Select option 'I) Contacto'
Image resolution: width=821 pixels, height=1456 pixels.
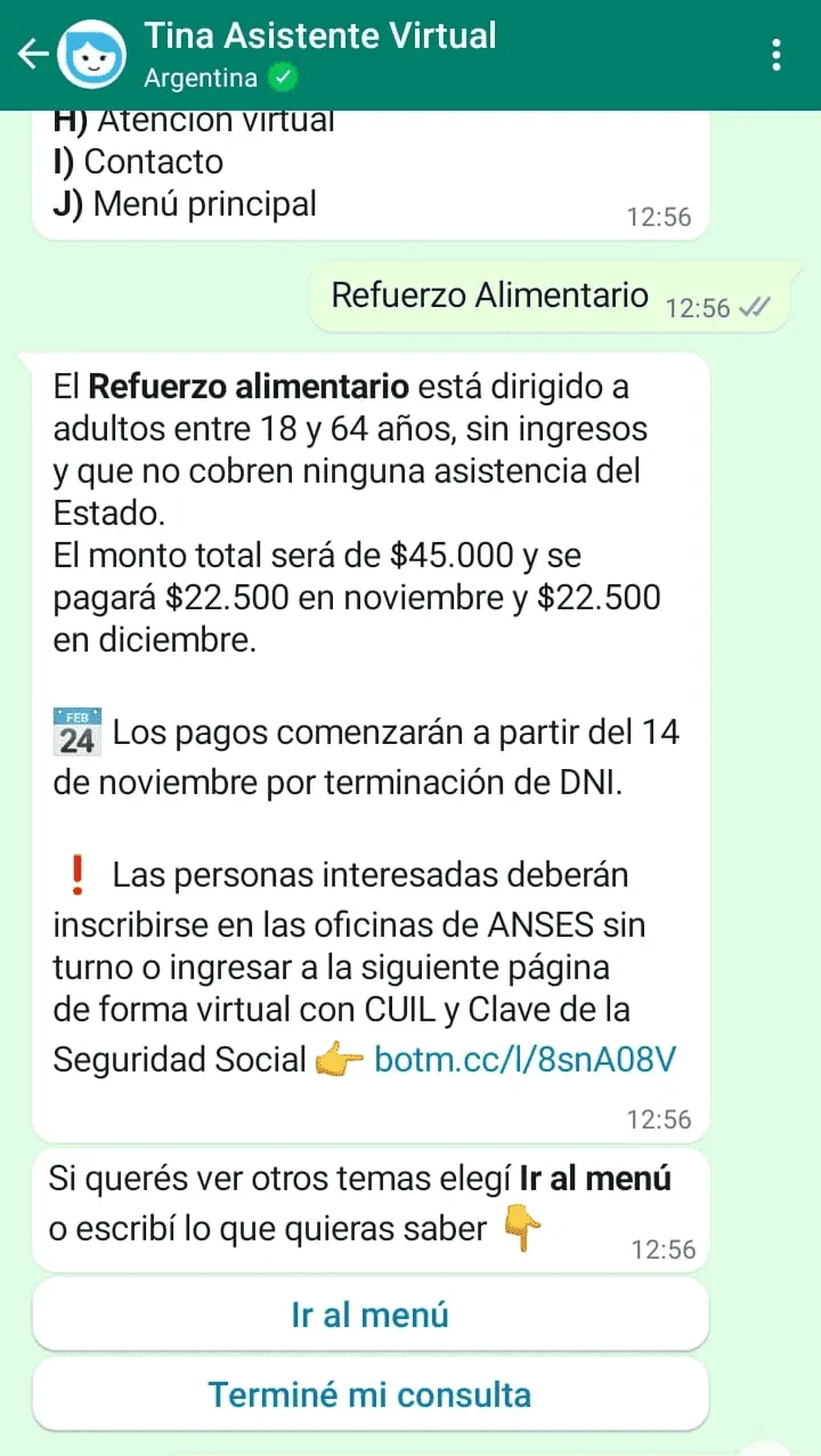(140, 162)
